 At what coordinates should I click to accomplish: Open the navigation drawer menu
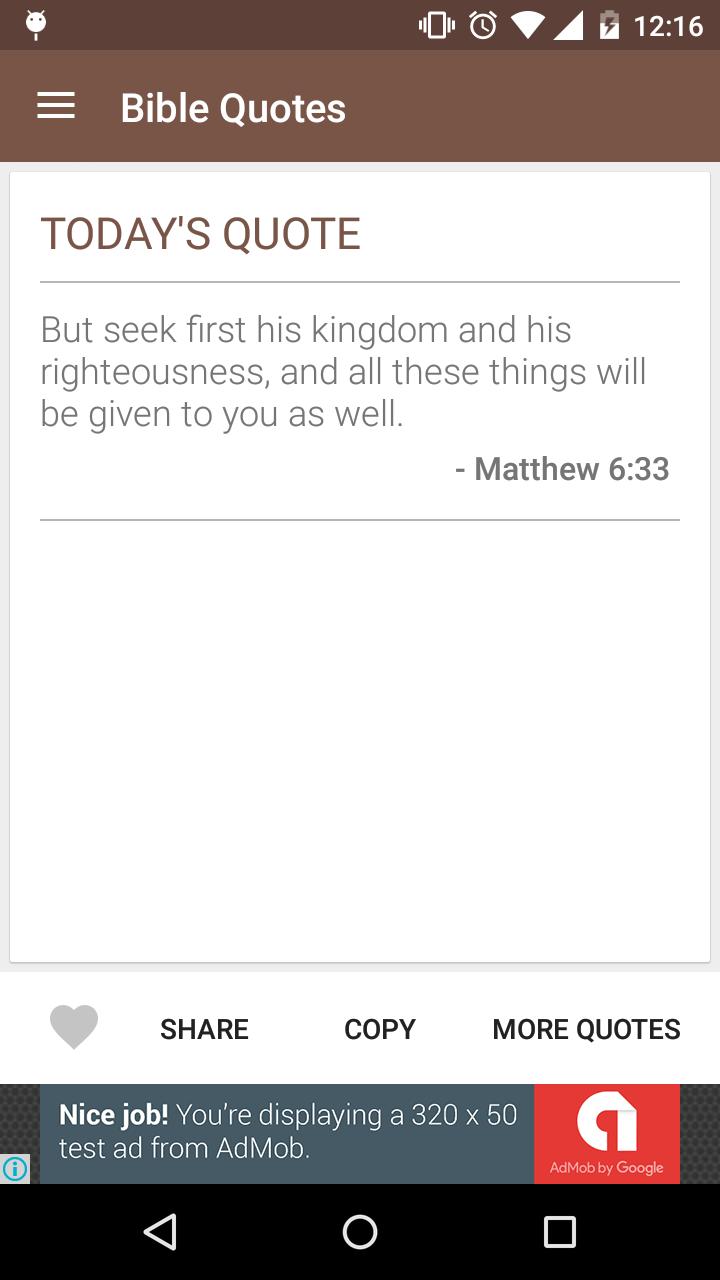[56, 105]
